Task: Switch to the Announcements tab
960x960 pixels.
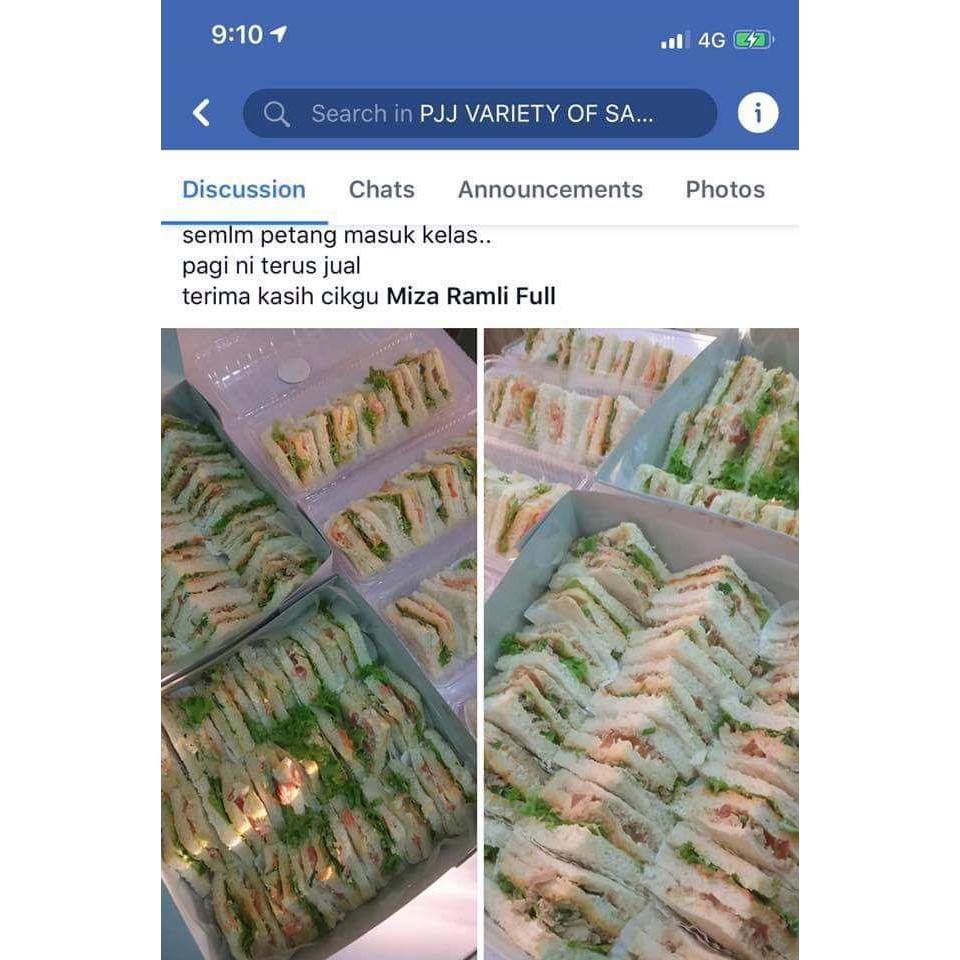Action: click(550, 189)
